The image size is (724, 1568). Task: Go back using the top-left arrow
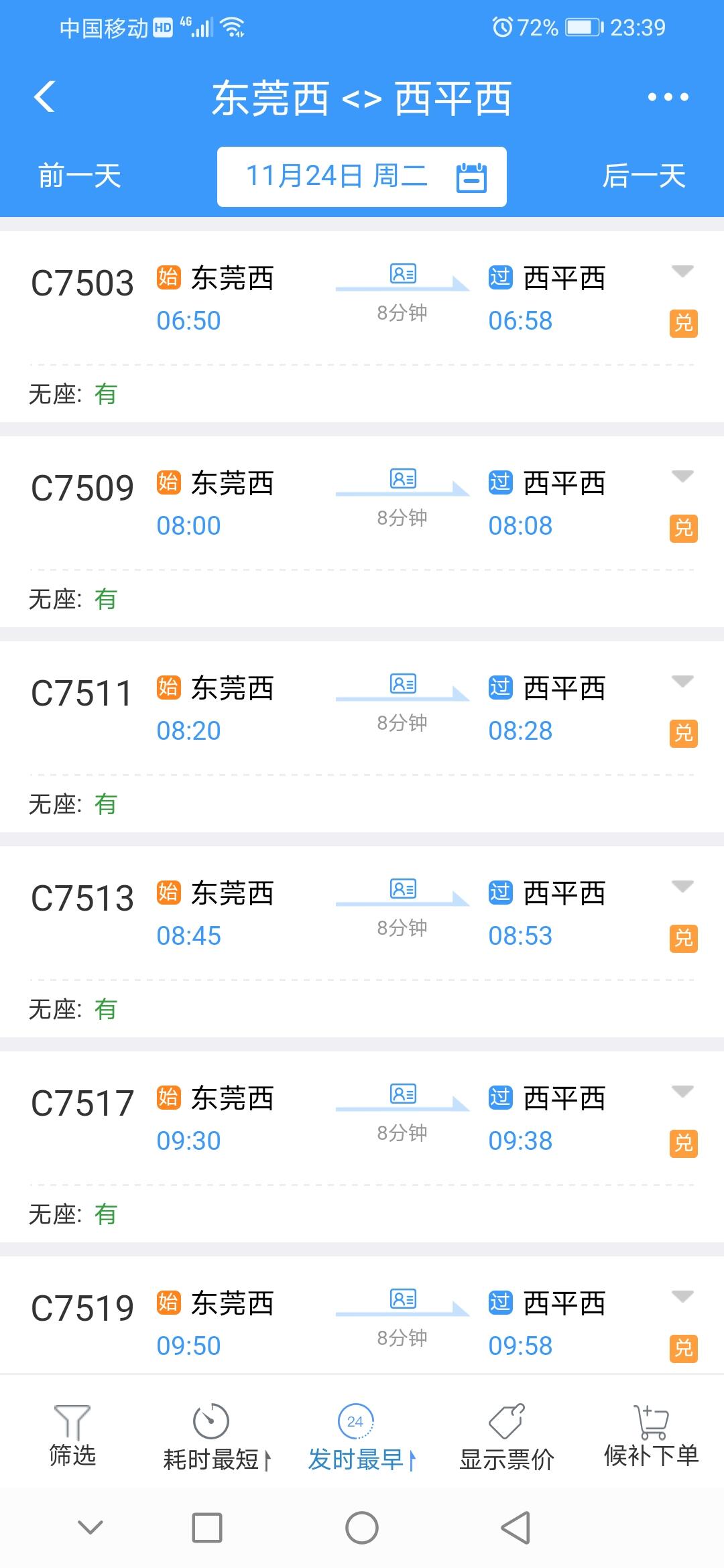(x=44, y=98)
